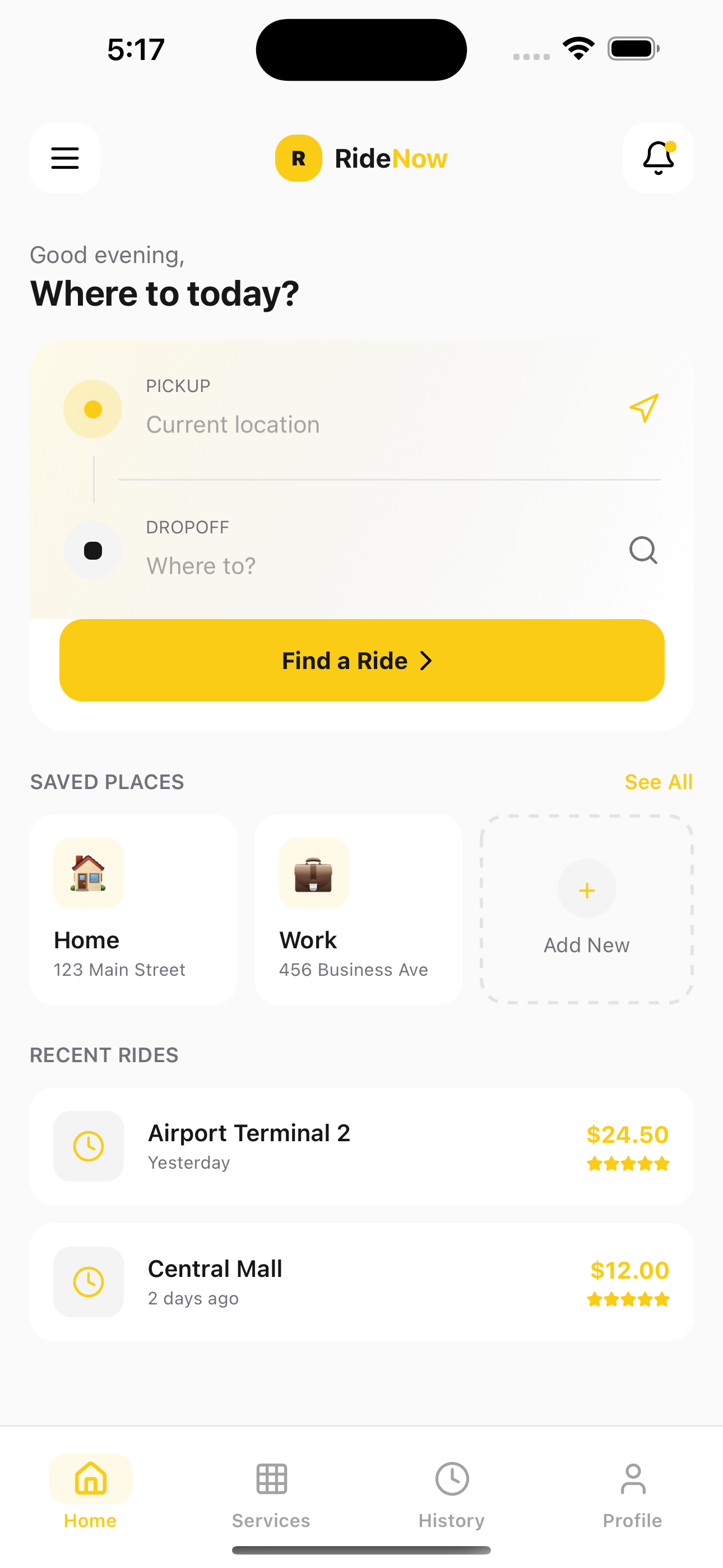
Task: Tap the dropoff dot indicator
Action: (92, 551)
